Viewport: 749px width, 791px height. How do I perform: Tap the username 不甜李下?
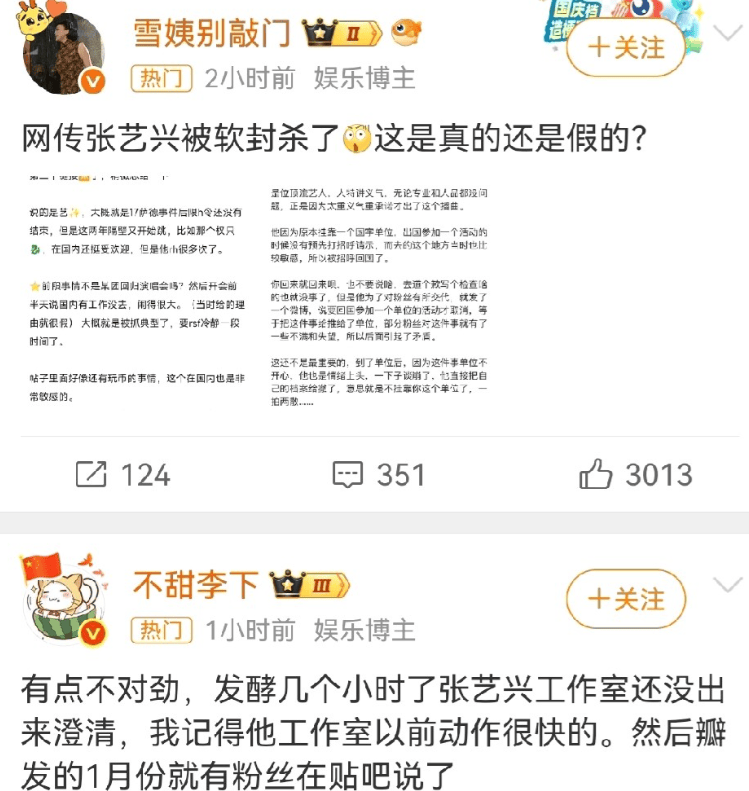tap(196, 584)
